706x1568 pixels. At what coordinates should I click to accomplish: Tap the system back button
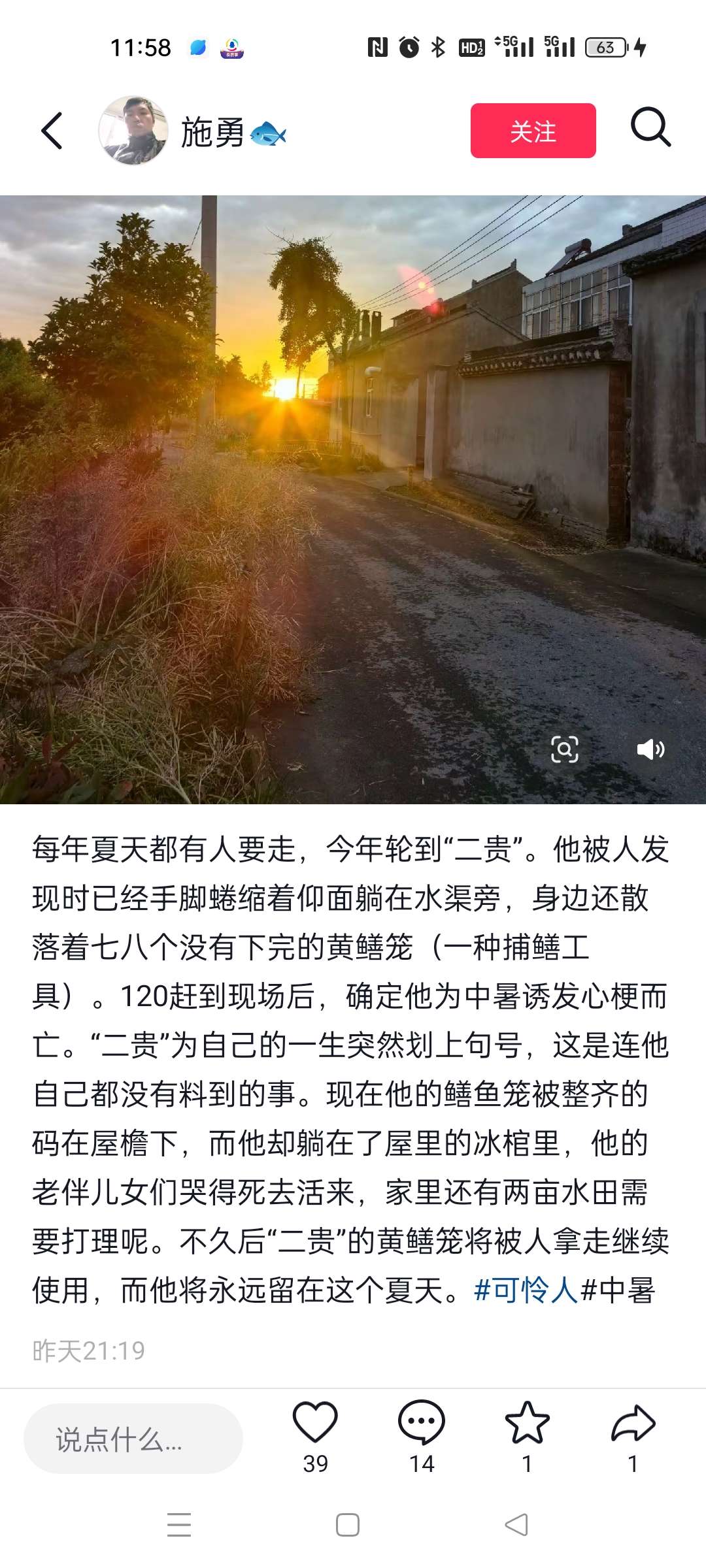(516, 1525)
